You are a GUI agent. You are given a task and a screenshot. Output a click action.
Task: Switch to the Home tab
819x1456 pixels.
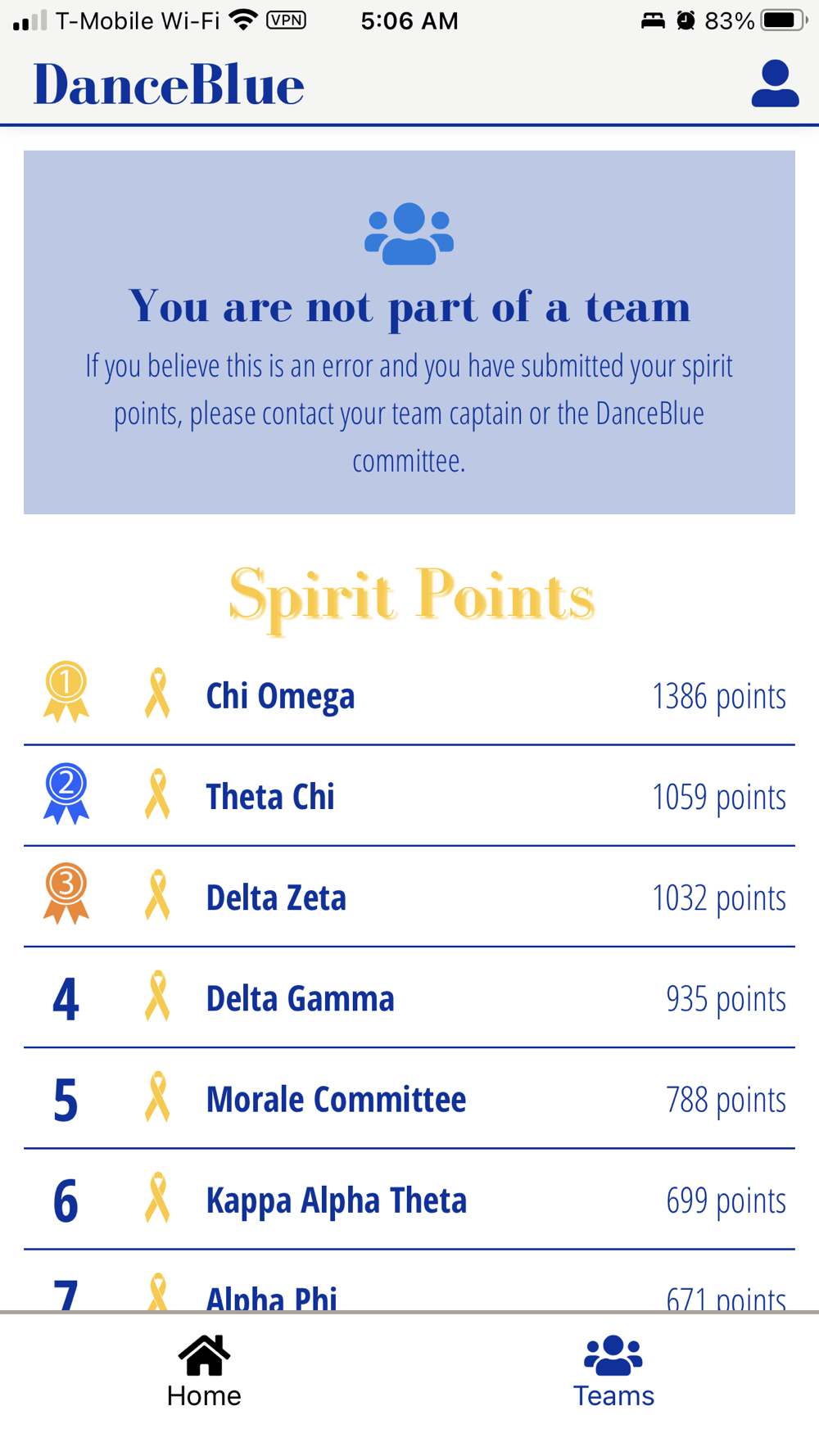click(x=204, y=1372)
